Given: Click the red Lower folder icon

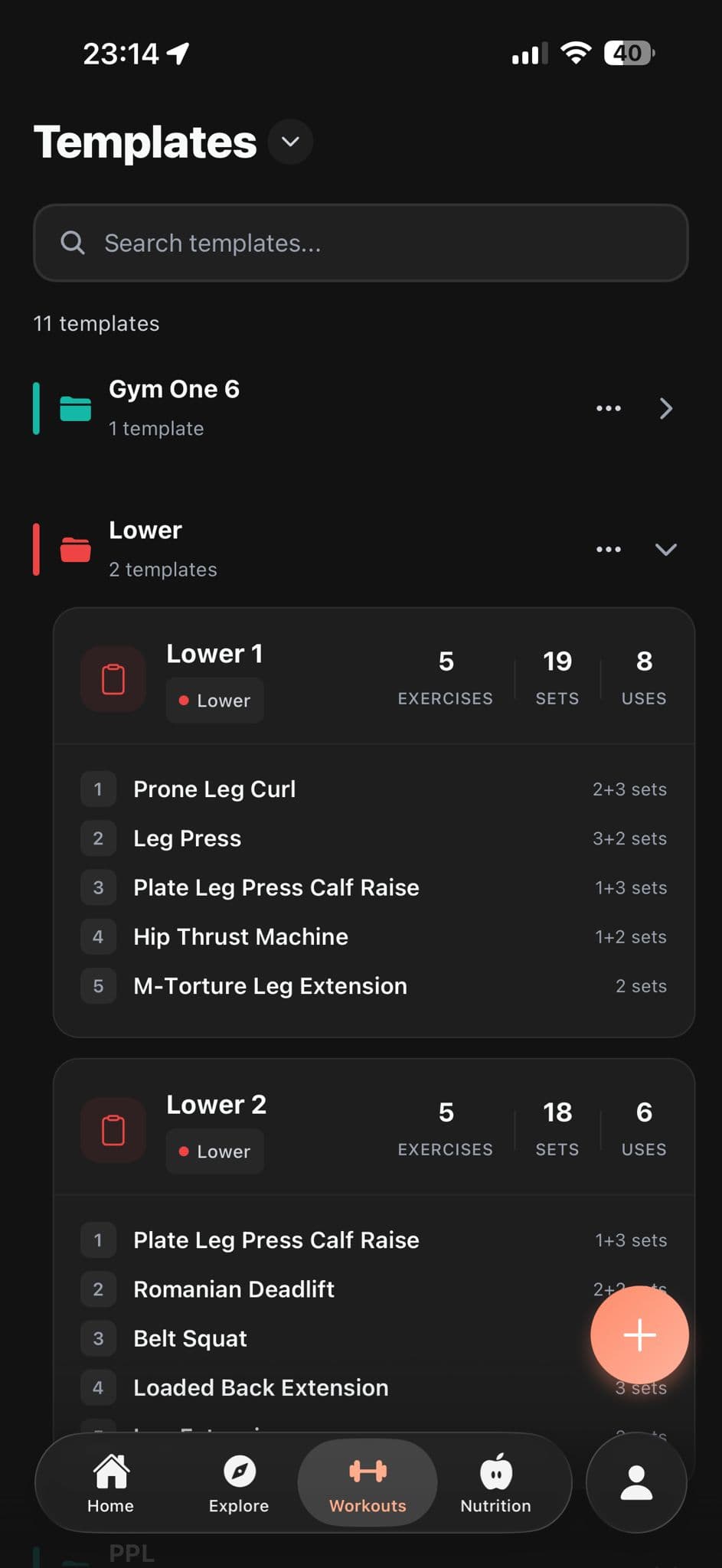Looking at the screenshot, I should pos(74,549).
